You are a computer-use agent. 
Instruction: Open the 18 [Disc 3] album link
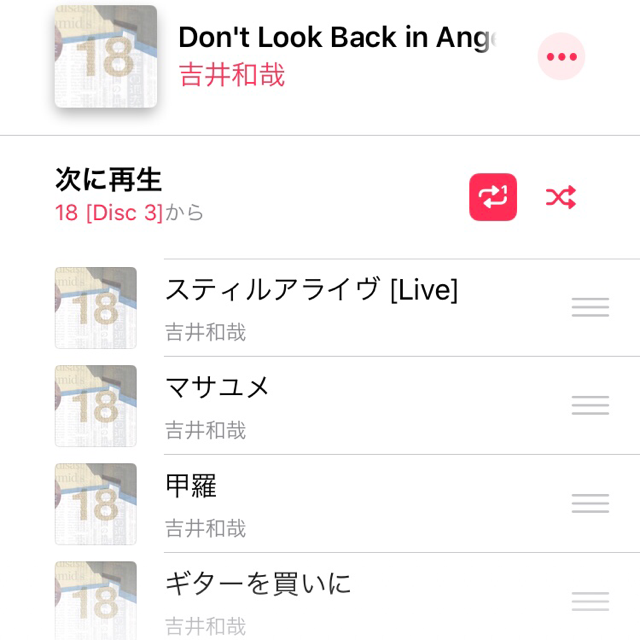109,213
